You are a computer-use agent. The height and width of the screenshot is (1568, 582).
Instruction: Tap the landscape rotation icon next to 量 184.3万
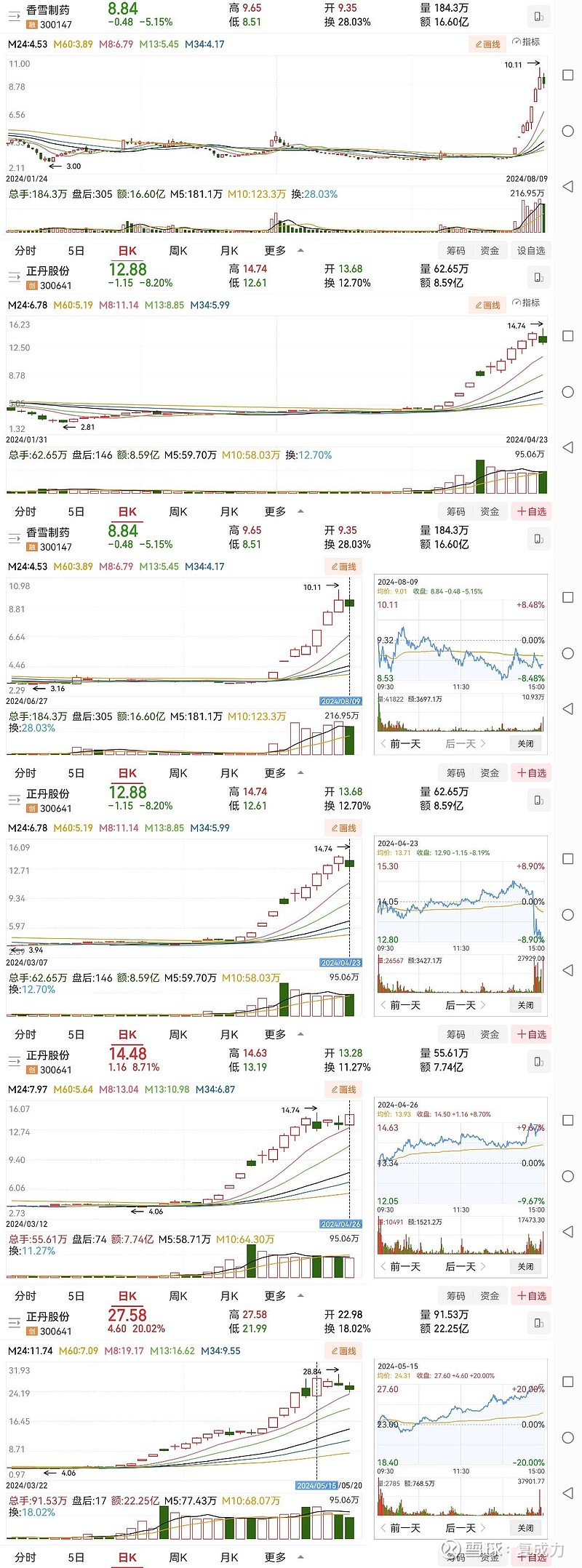point(538,16)
